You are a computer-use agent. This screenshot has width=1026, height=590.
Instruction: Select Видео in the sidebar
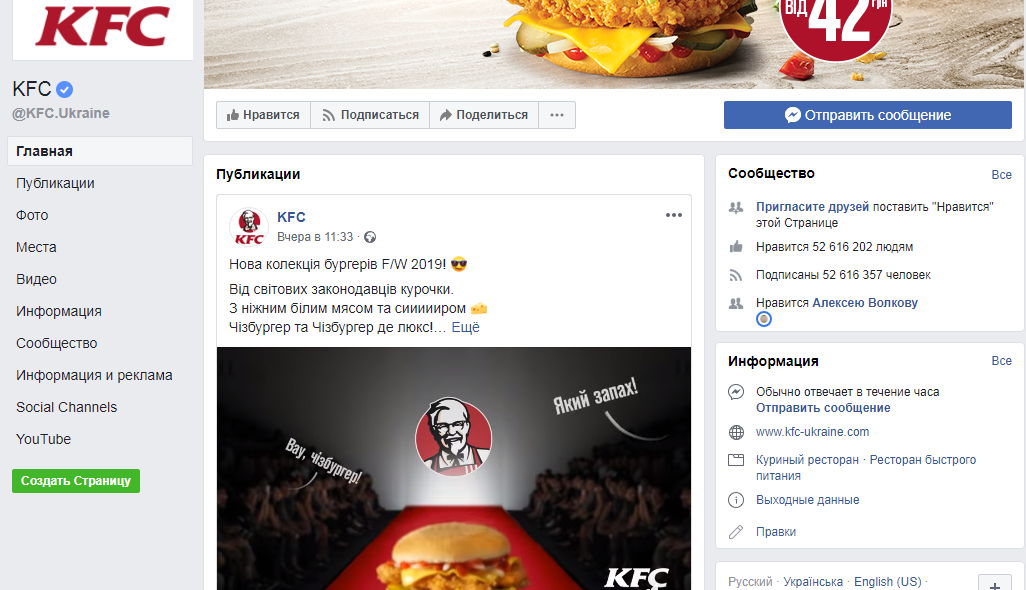coord(36,279)
